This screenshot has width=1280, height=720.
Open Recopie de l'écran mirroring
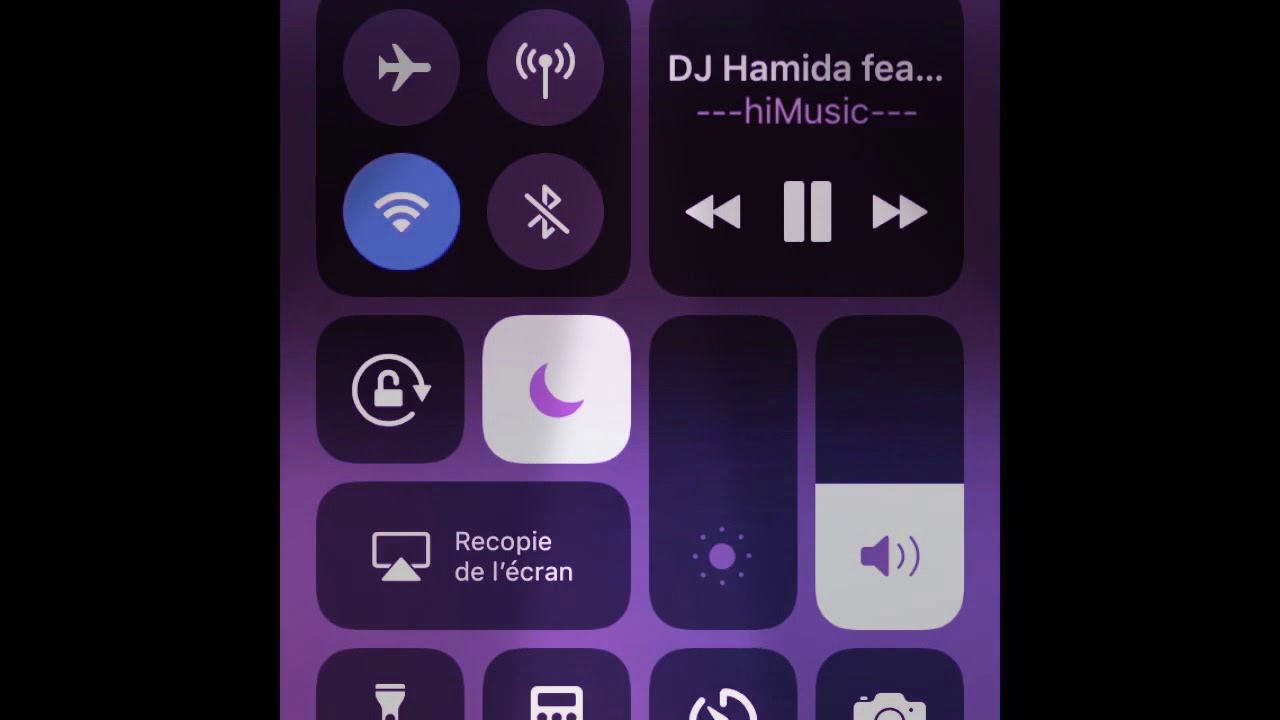(473, 556)
